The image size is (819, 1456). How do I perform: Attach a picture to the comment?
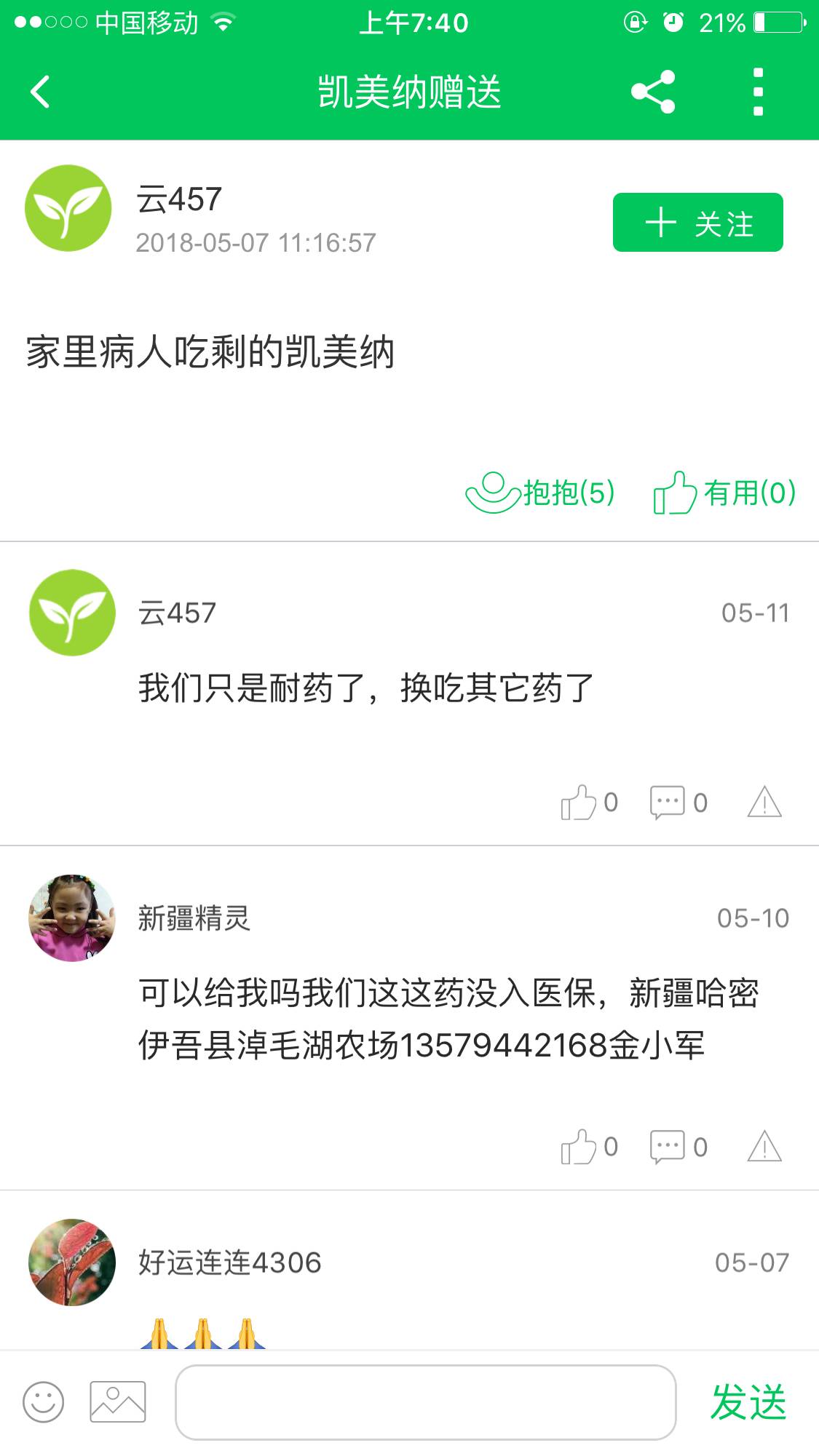pyautogui.click(x=118, y=1401)
